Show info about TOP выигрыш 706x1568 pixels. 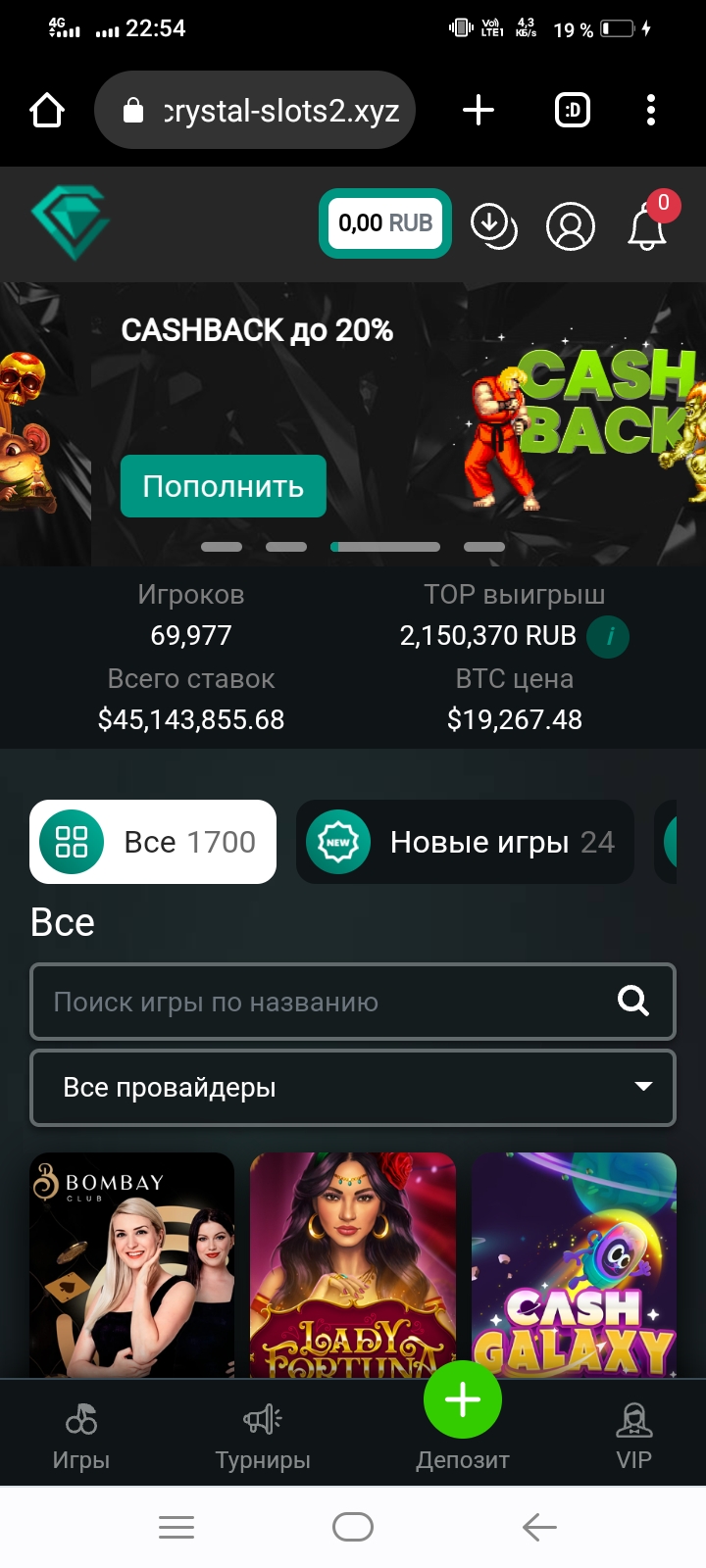point(608,637)
